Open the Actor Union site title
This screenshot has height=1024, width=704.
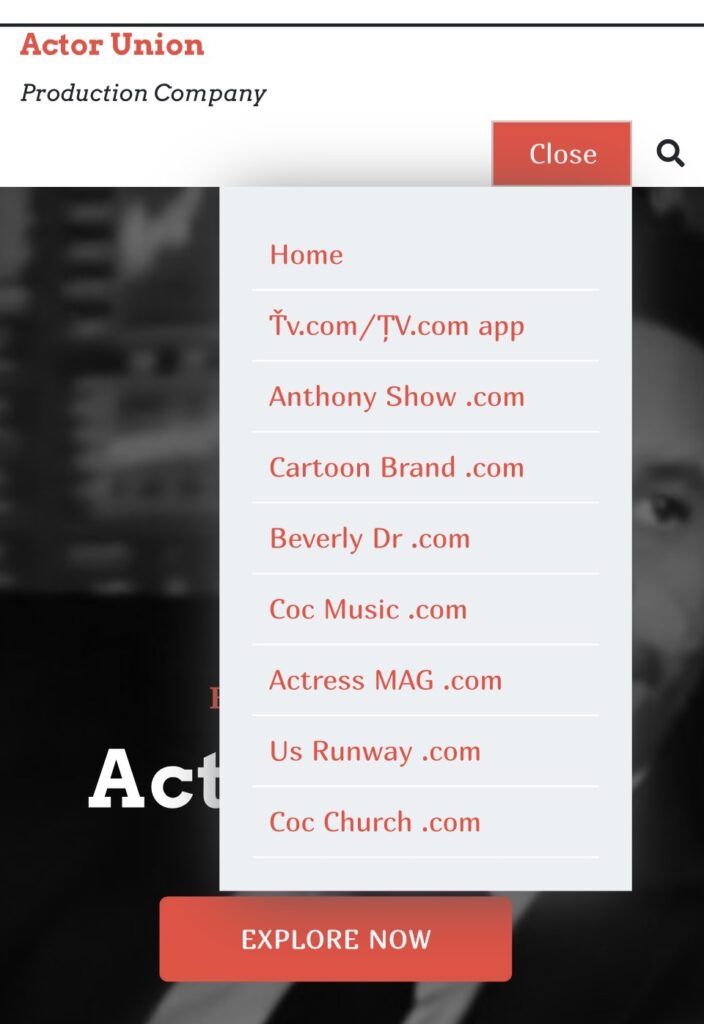coord(112,45)
